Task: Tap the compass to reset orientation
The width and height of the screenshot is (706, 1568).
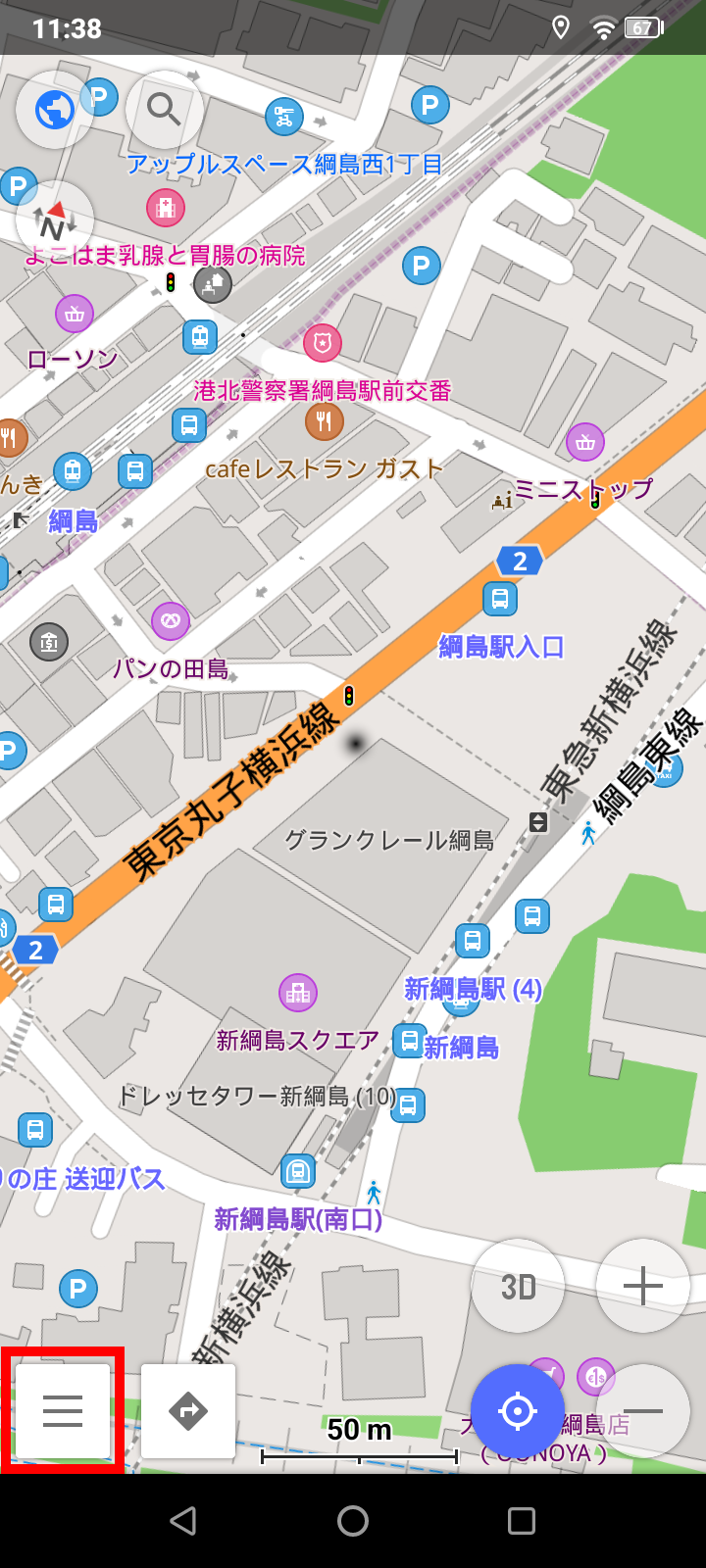Action: [55, 220]
